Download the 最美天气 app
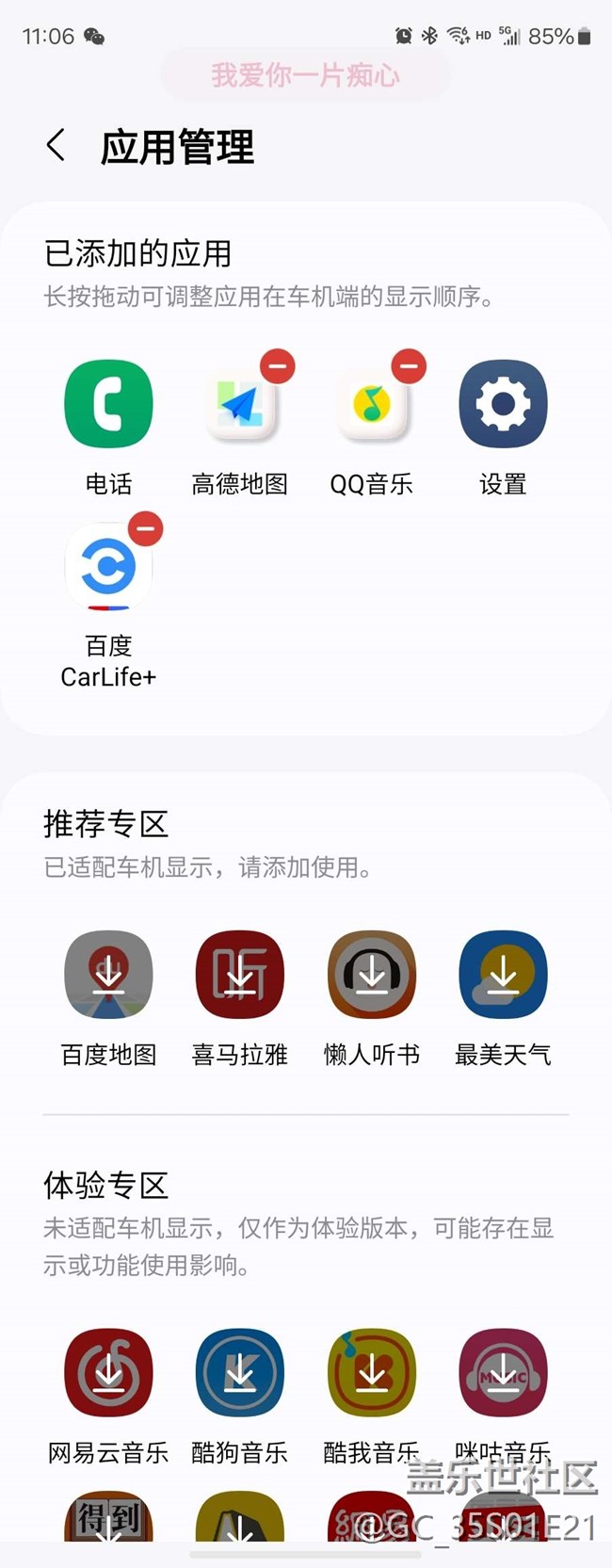This screenshot has height=1568, width=612. coord(503,975)
